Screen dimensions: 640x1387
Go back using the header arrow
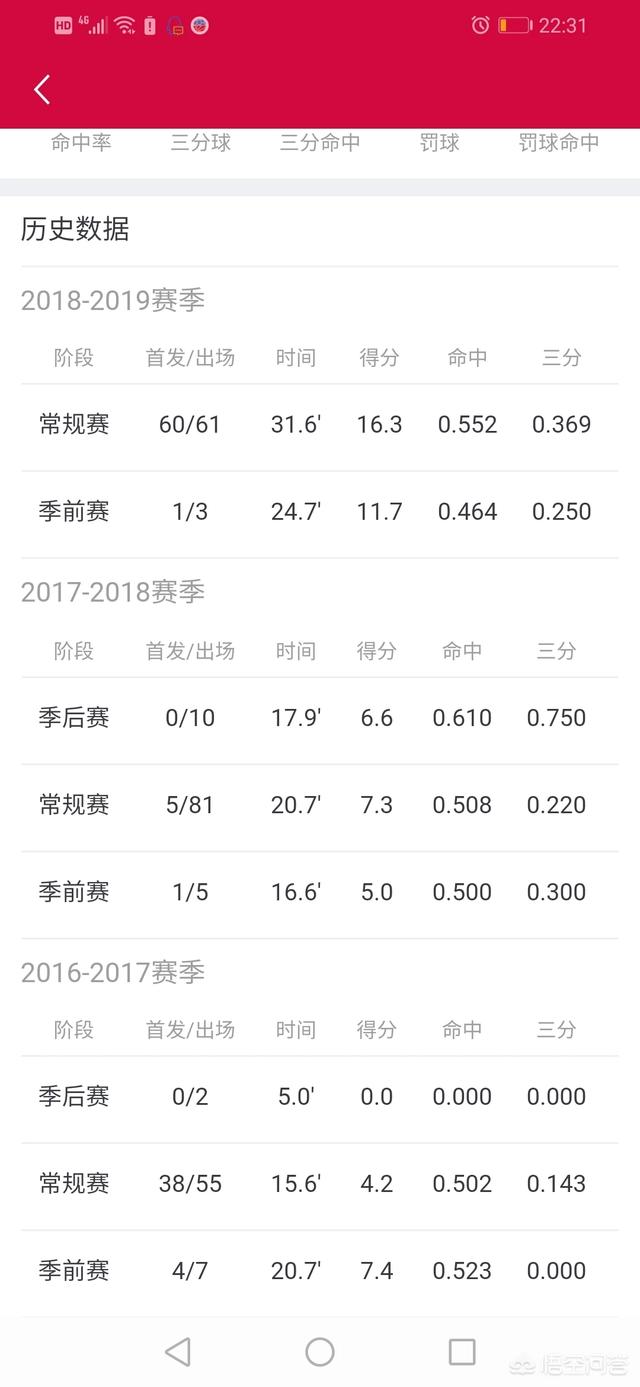pos(42,89)
